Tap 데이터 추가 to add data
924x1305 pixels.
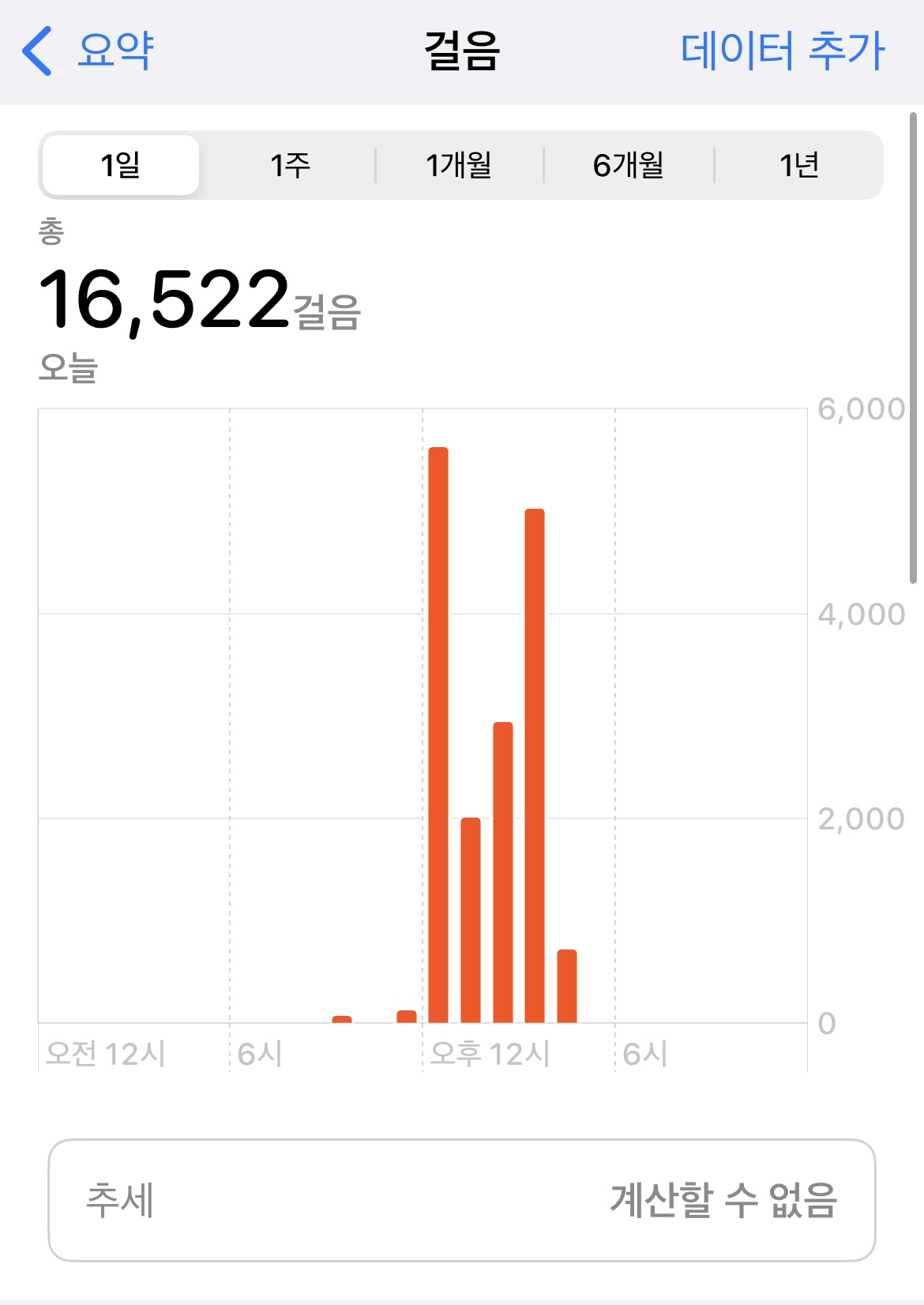(782, 51)
